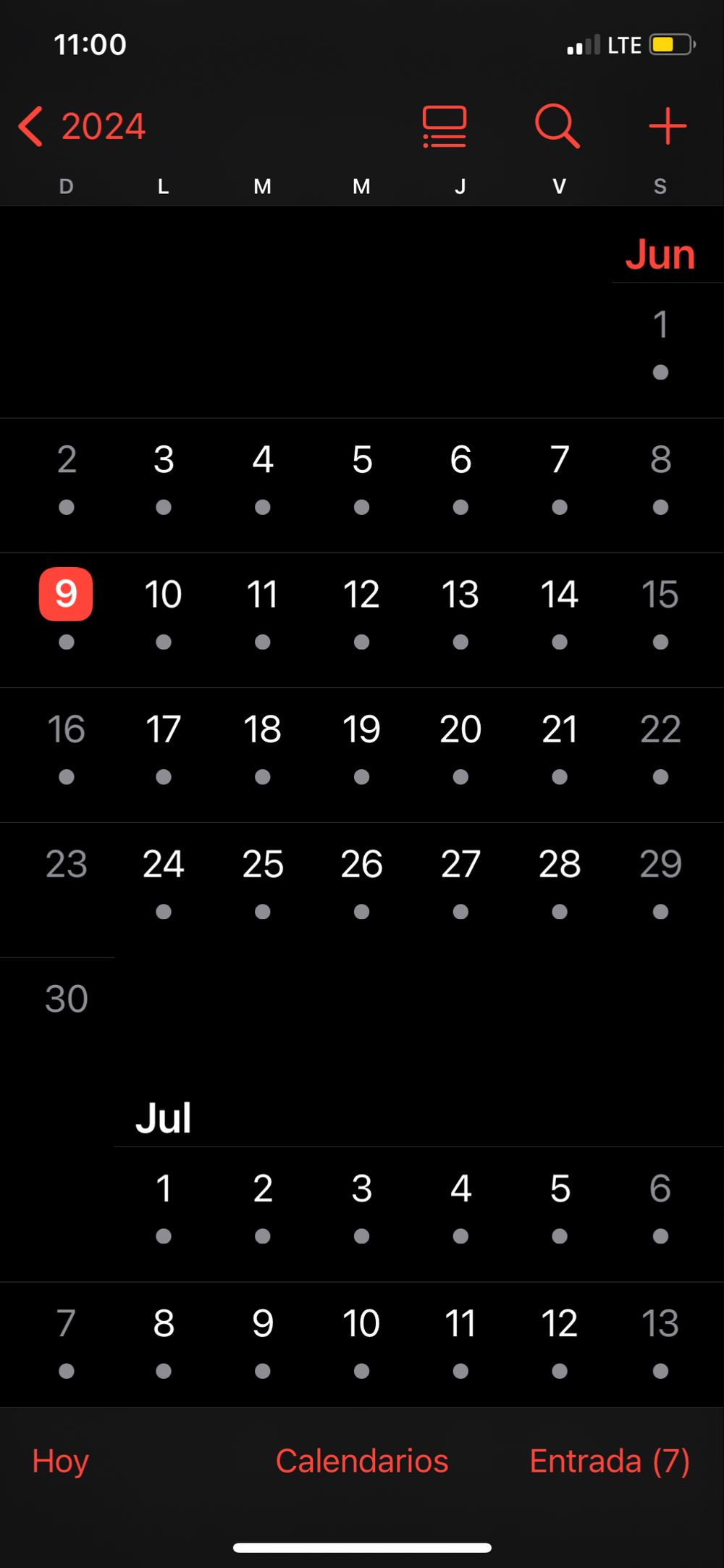Image resolution: width=724 pixels, height=1568 pixels.
Task: Open the Calendarios list
Action: [362, 1461]
